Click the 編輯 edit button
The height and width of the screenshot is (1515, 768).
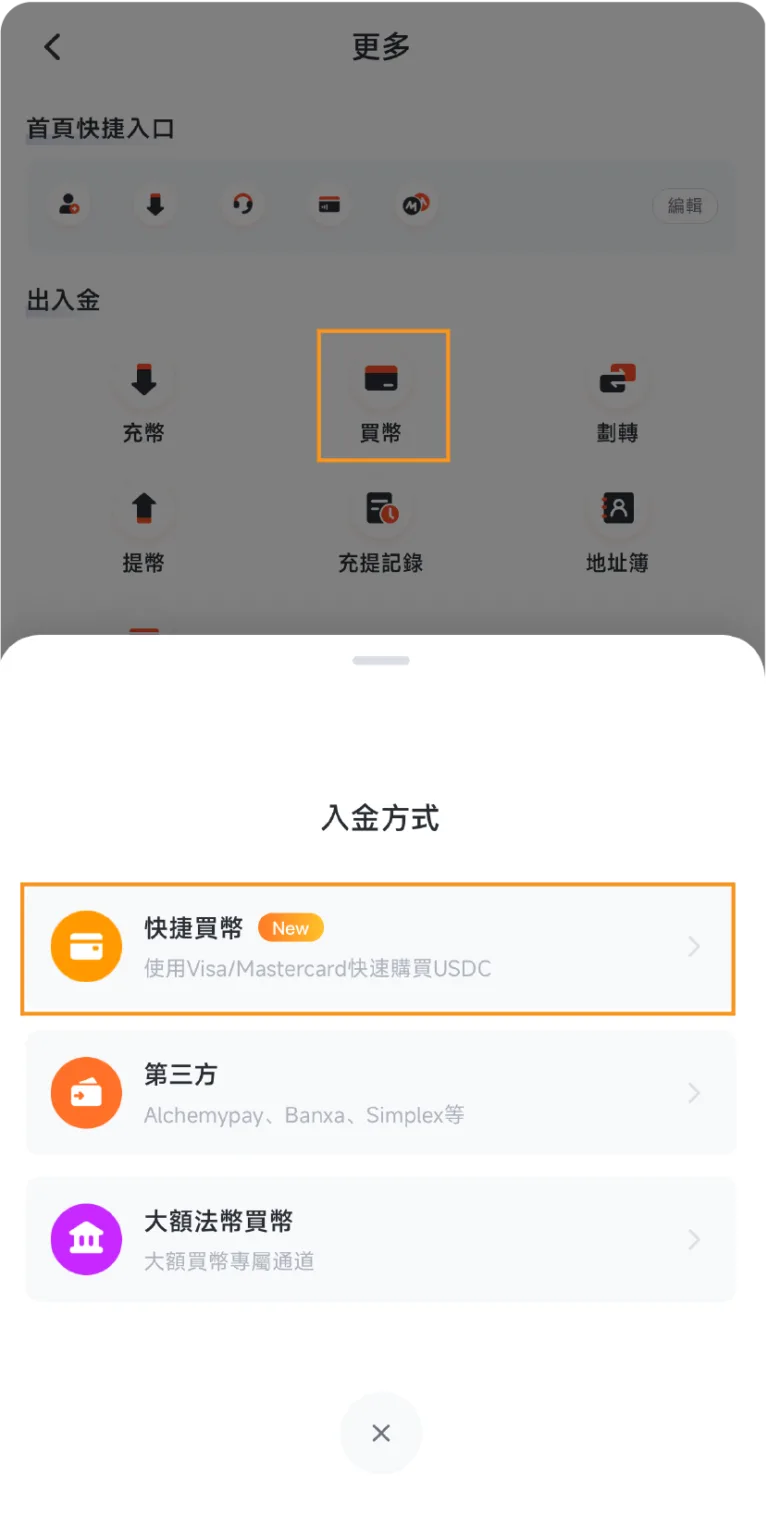[685, 206]
